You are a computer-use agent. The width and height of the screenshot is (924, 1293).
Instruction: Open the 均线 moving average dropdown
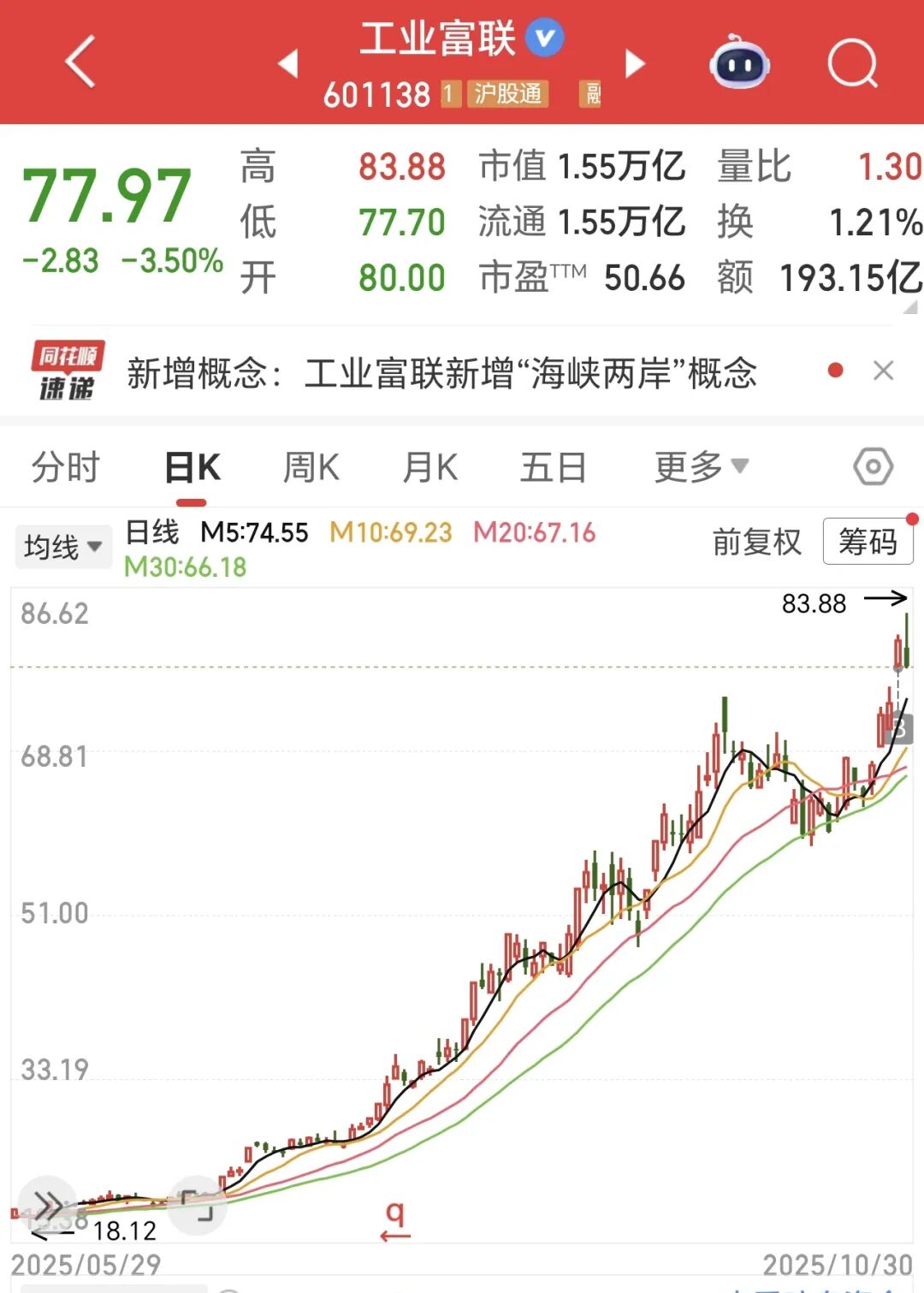click(63, 545)
